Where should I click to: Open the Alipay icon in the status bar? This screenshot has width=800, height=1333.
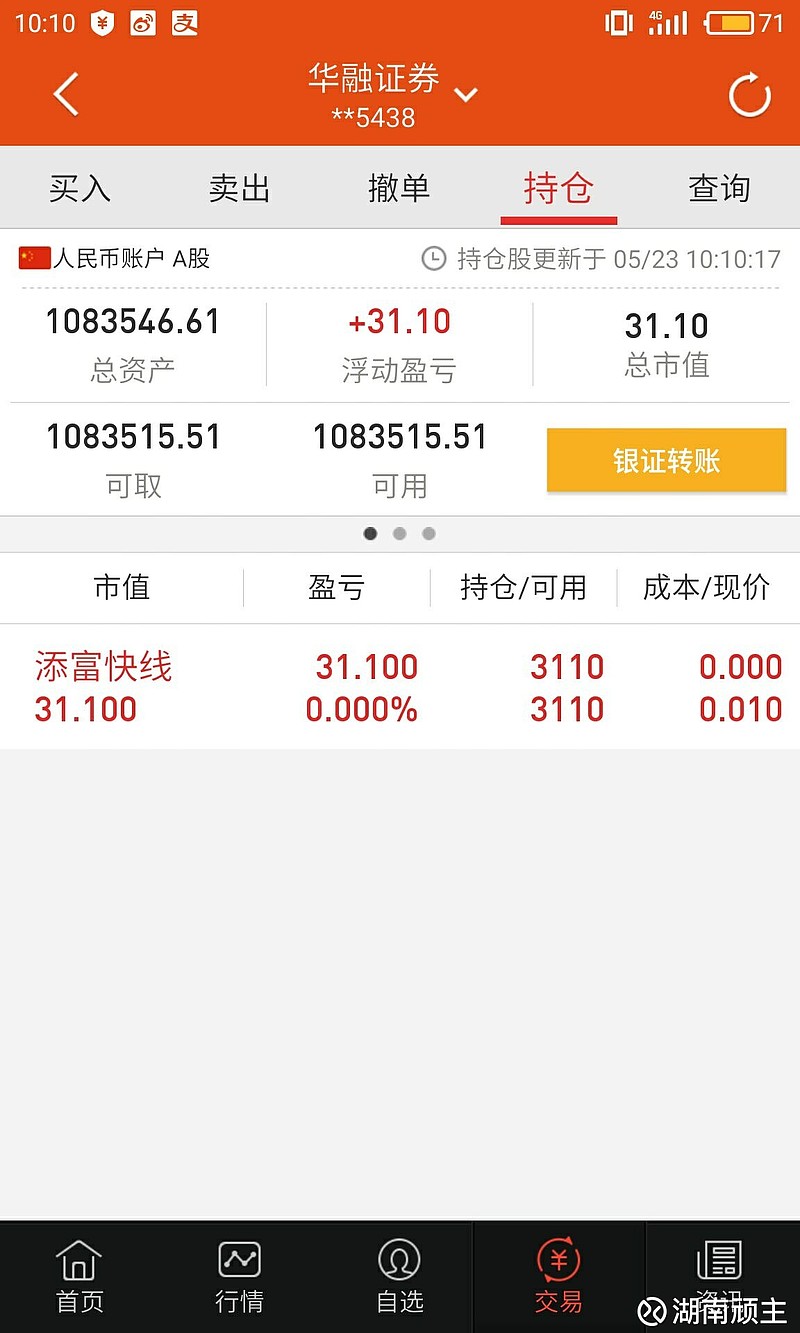(x=185, y=22)
